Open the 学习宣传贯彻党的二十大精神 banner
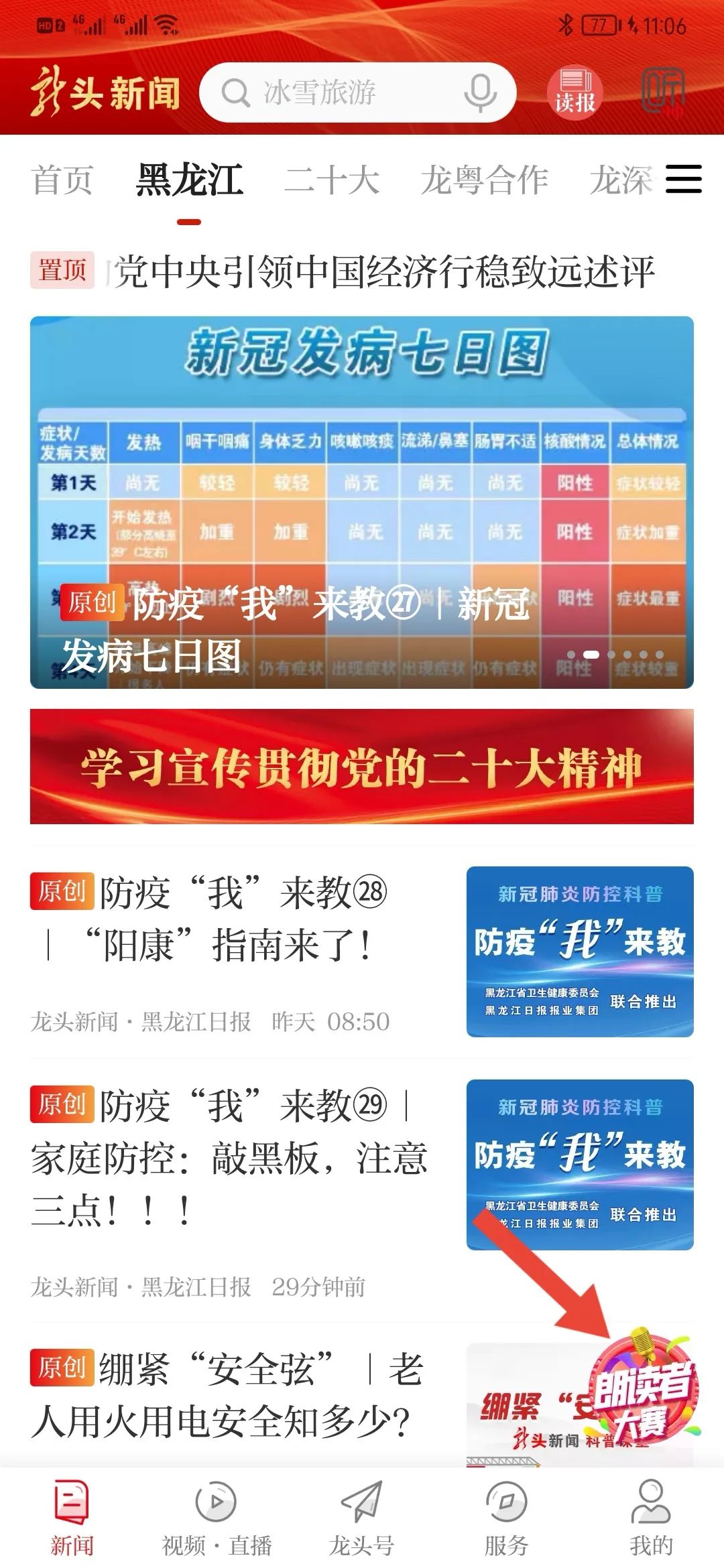 click(362, 767)
